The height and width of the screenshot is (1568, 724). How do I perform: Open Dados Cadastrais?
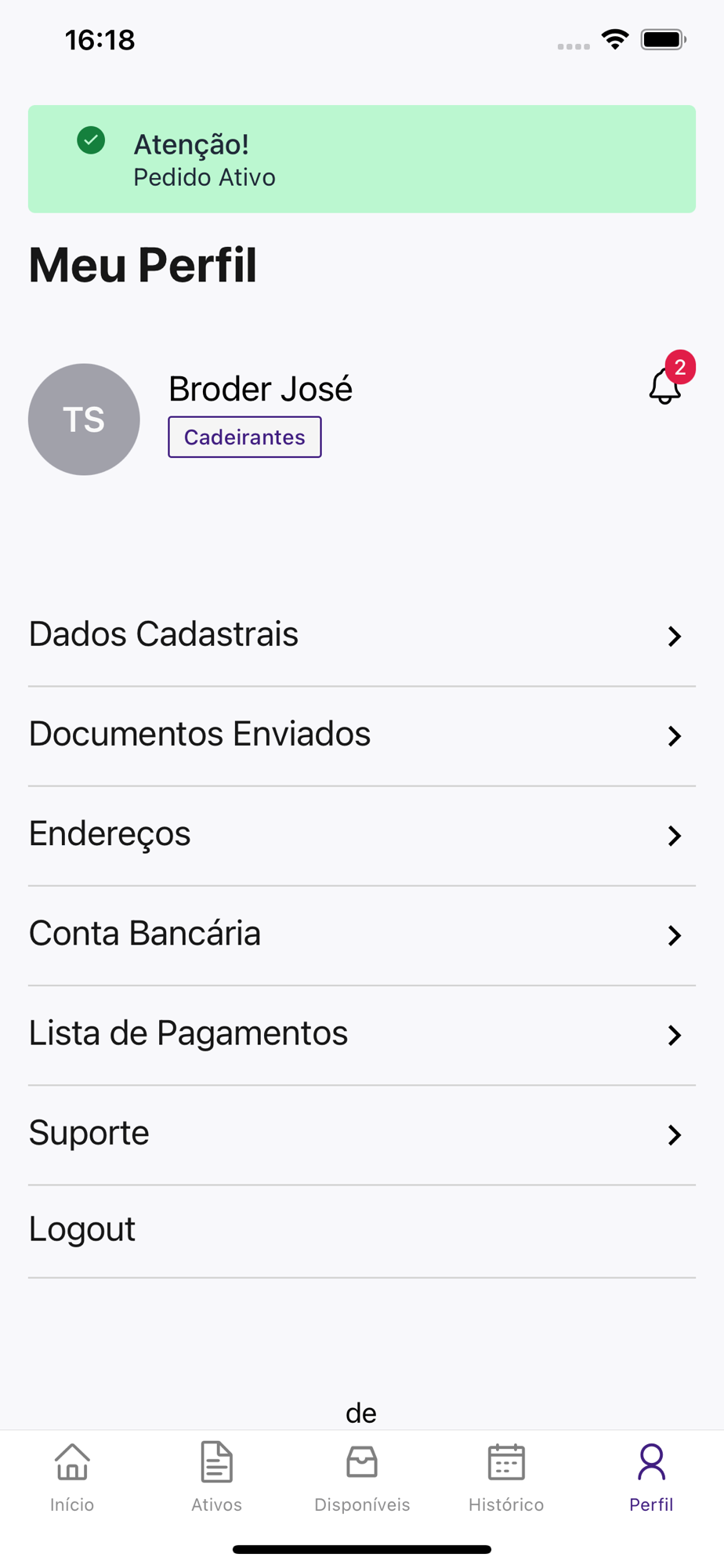pyautogui.click(x=361, y=634)
